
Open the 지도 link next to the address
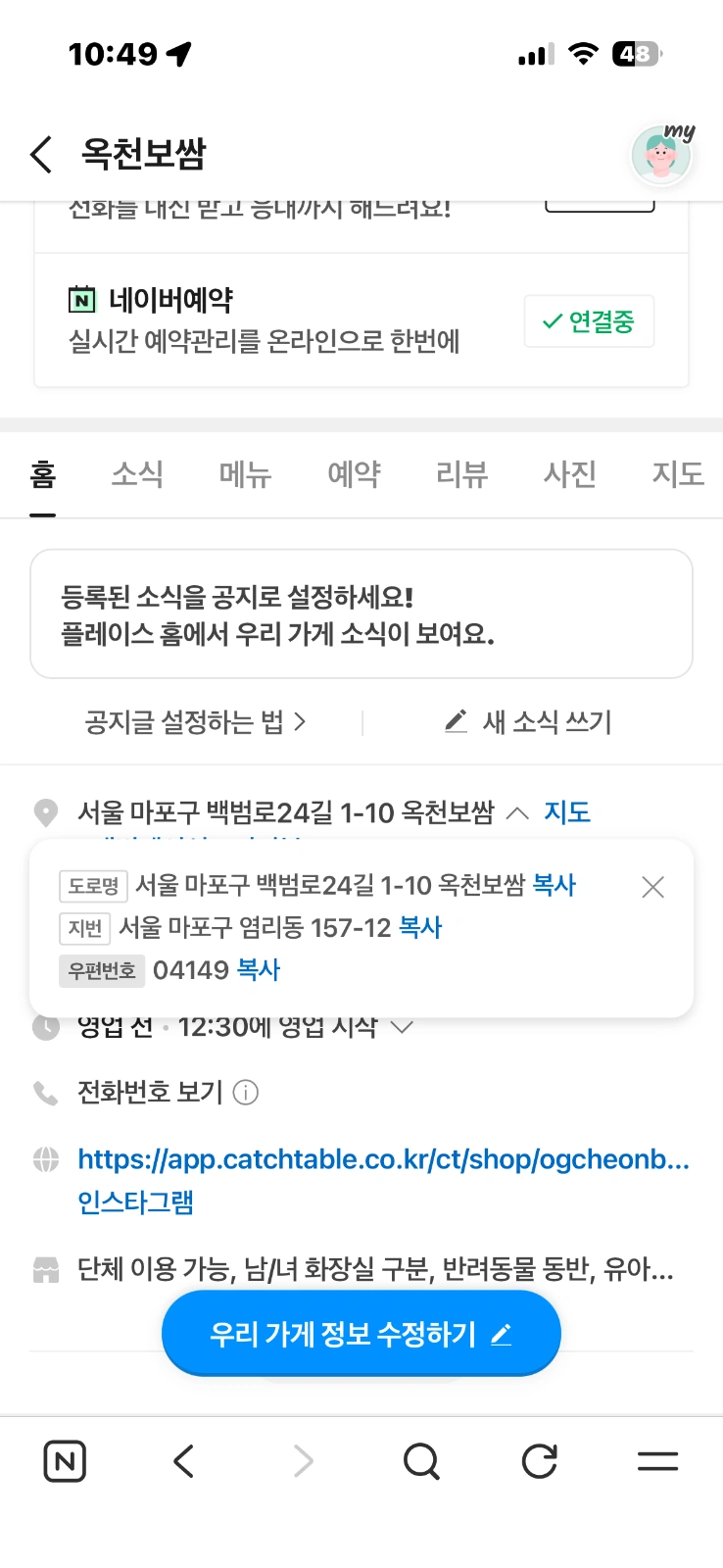tap(567, 812)
